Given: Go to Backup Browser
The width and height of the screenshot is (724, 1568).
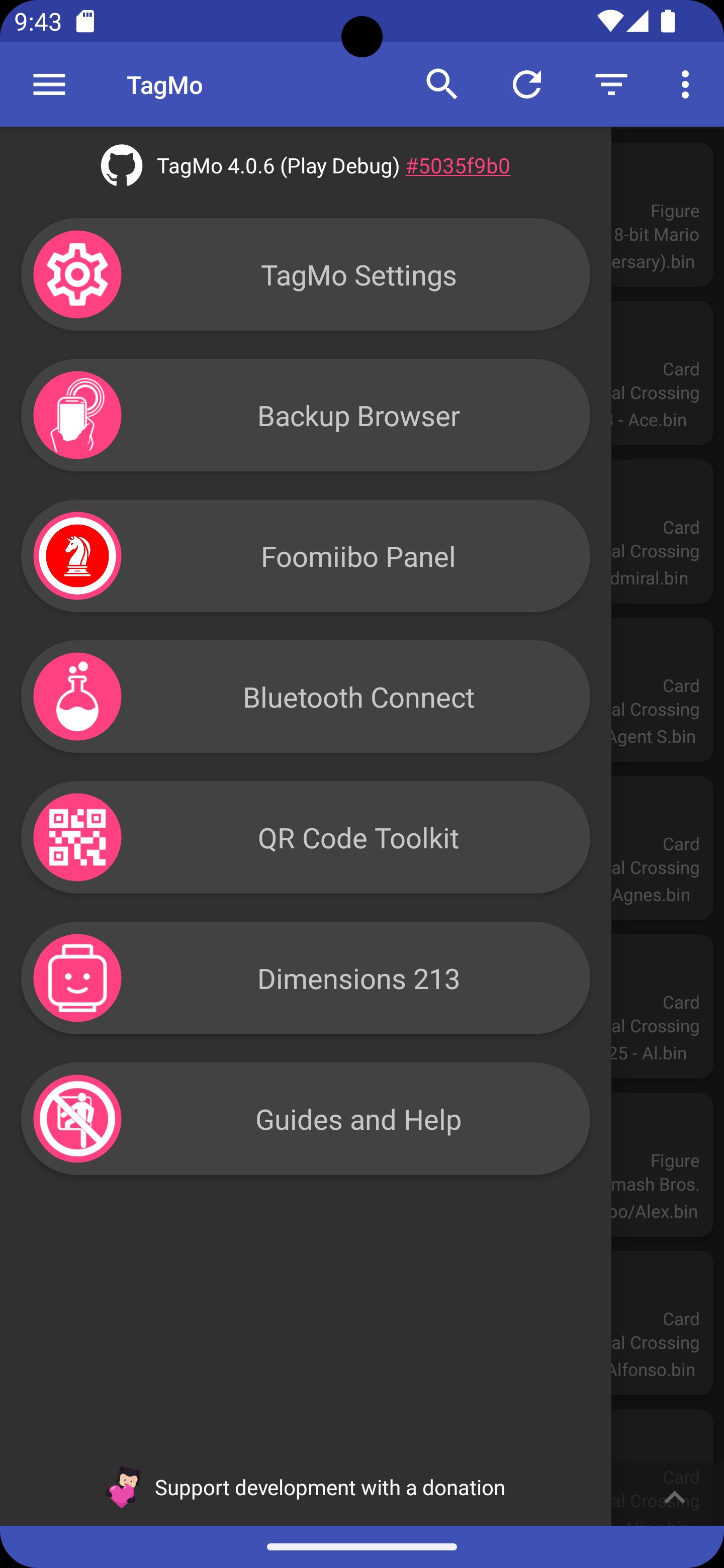Looking at the screenshot, I should pyautogui.click(x=306, y=416).
